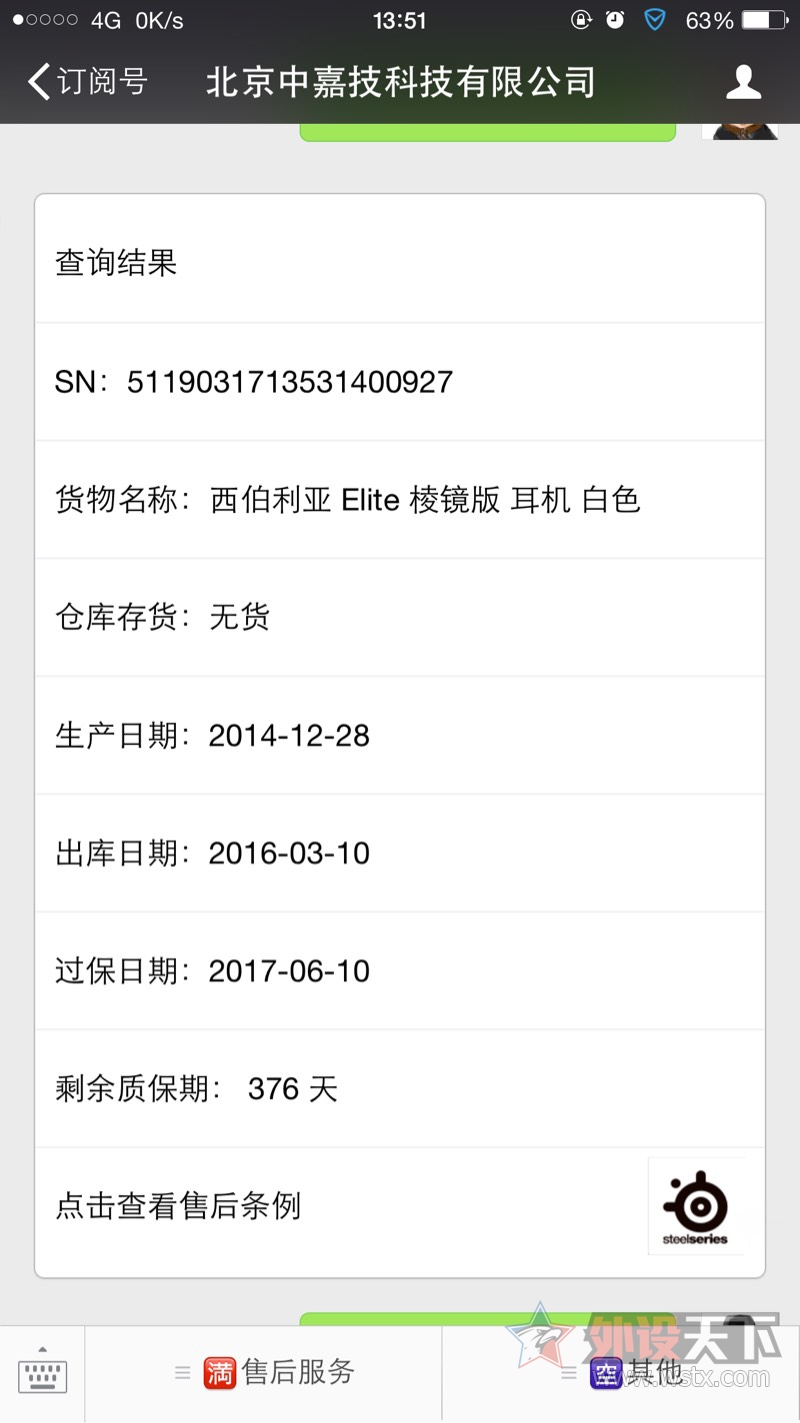
Task: Open the 其他 menu
Action: click(x=621, y=1374)
